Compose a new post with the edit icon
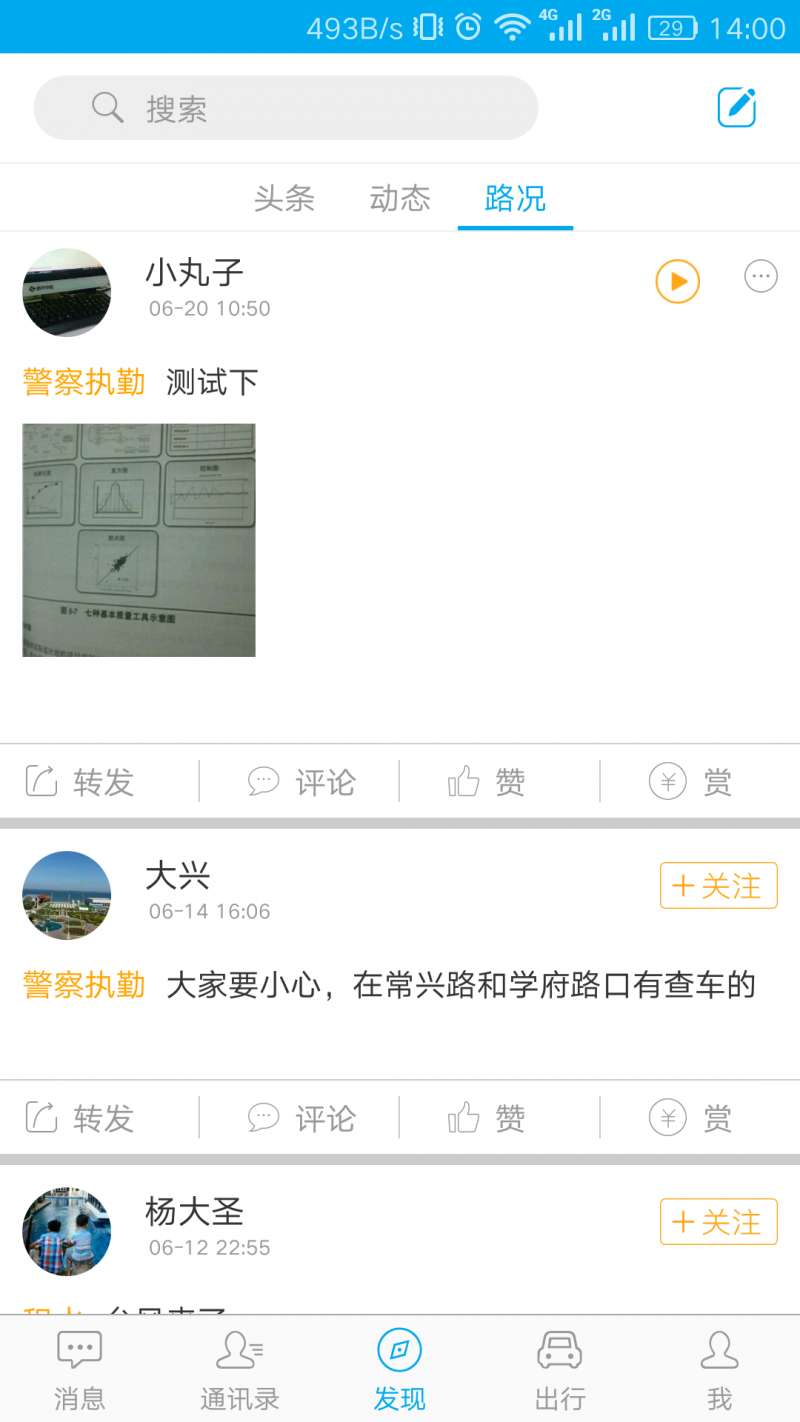This screenshot has height=1422, width=800. [x=737, y=108]
